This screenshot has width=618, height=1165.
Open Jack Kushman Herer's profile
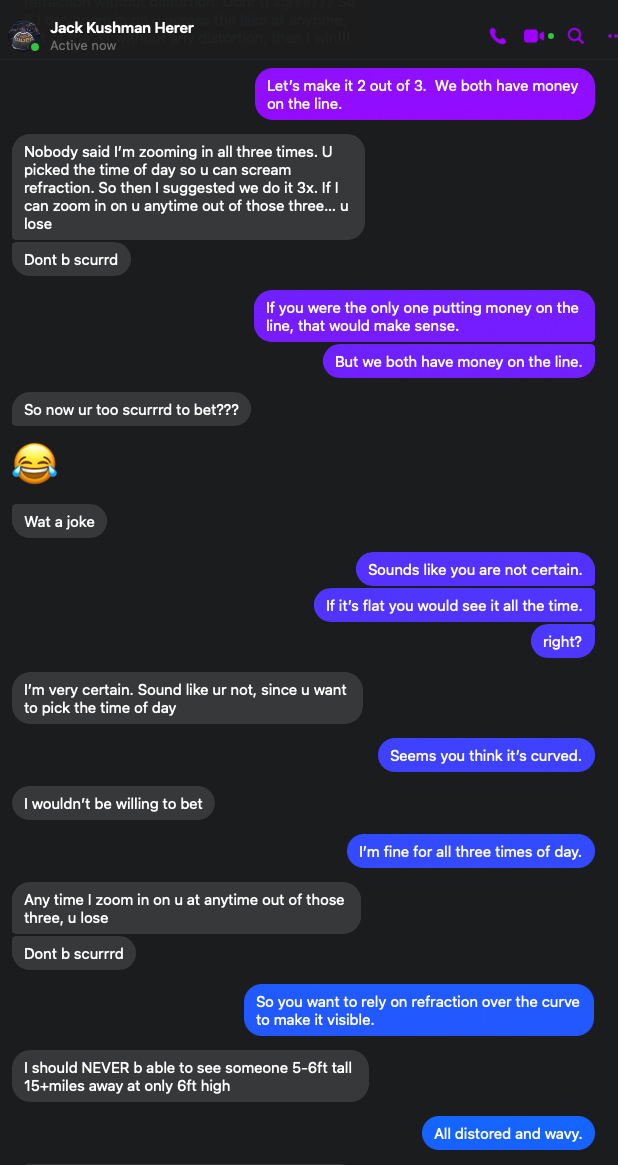point(122,28)
